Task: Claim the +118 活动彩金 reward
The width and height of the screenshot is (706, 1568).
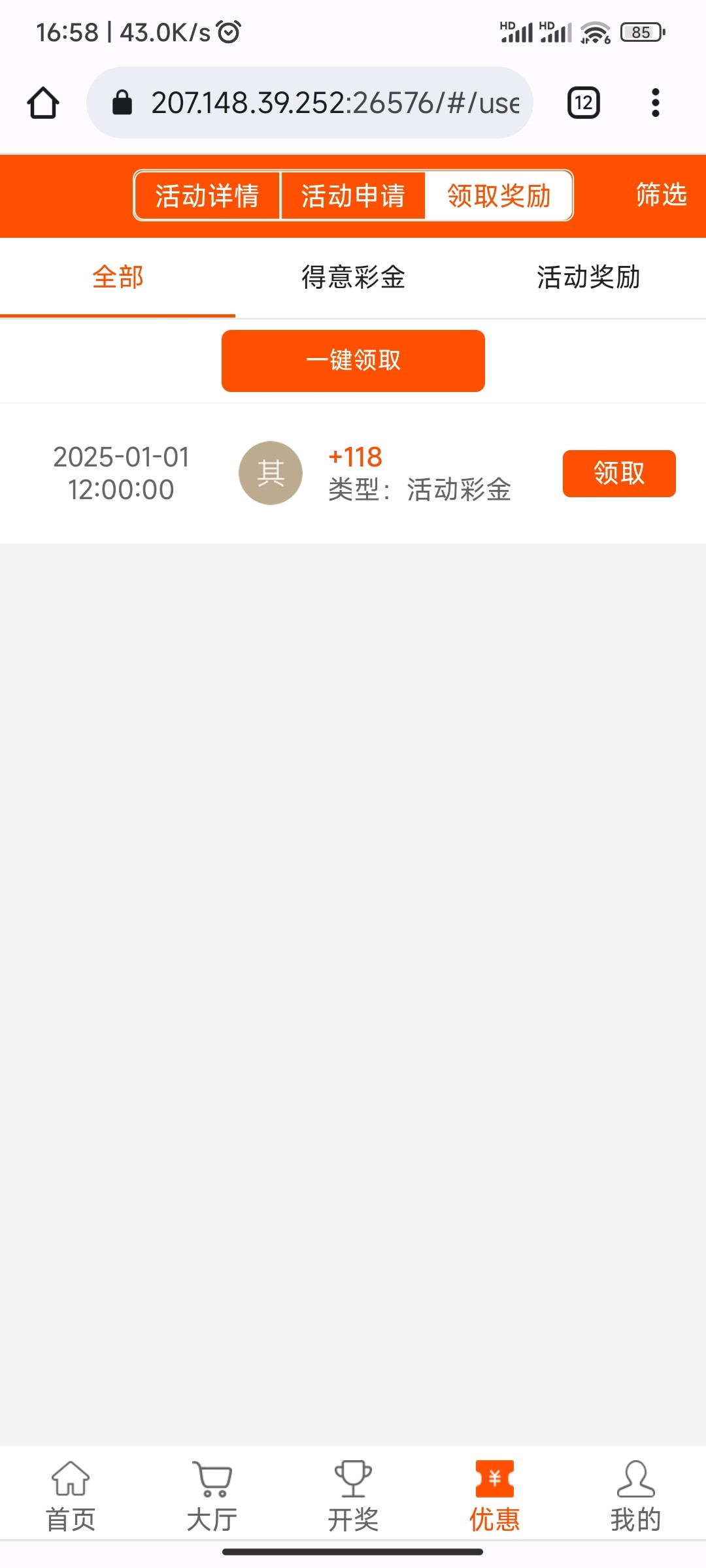Action: click(x=618, y=473)
